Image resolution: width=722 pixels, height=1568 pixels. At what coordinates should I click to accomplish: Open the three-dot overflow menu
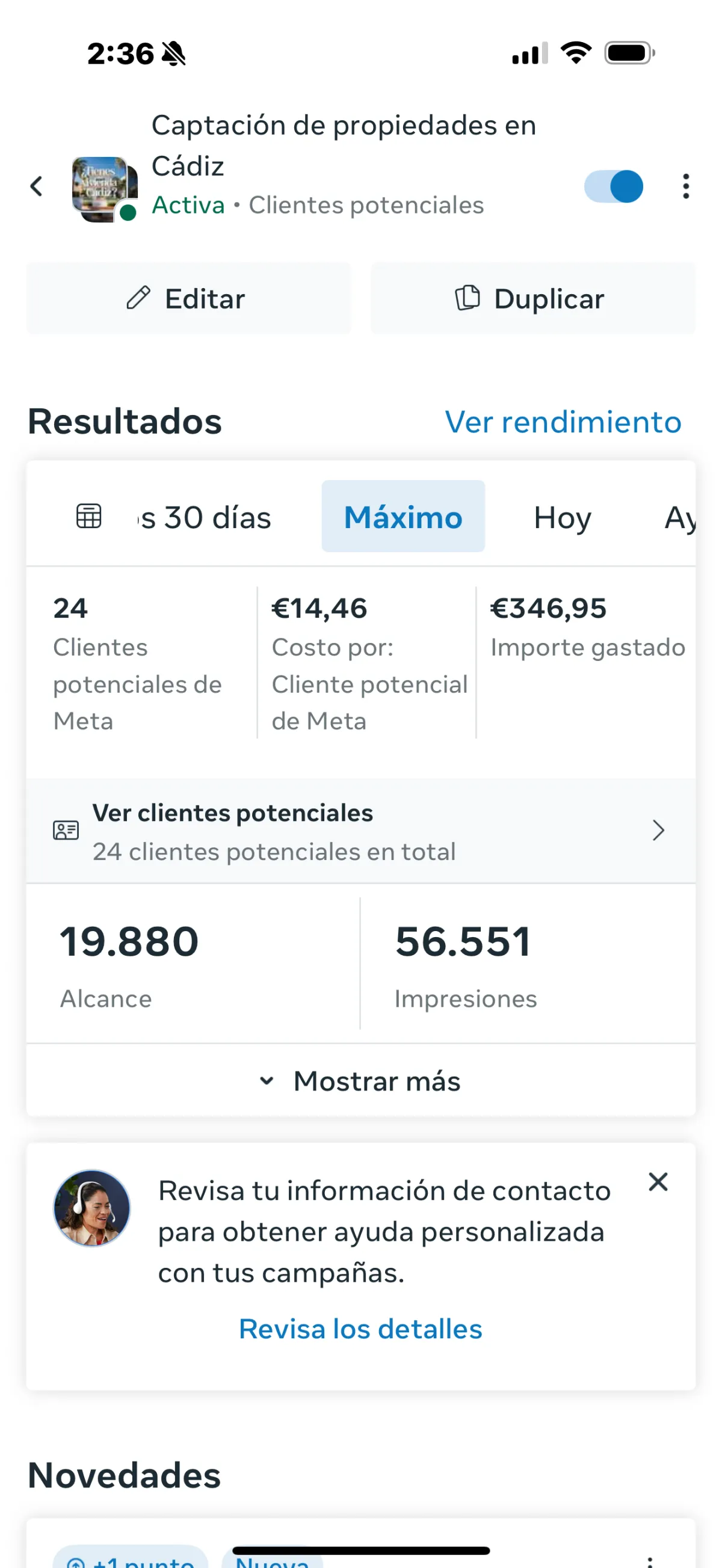(x=686, y=186)
